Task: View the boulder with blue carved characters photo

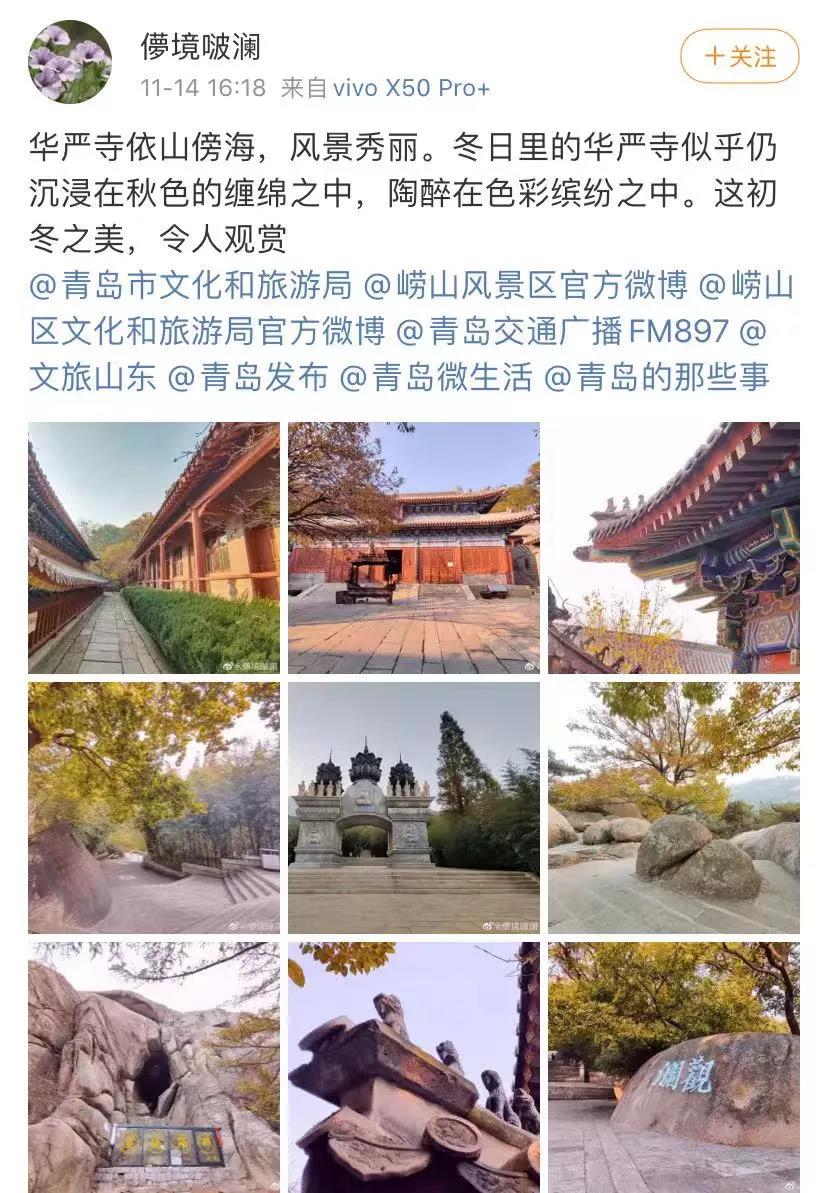Action: (x=673, y=1066)
